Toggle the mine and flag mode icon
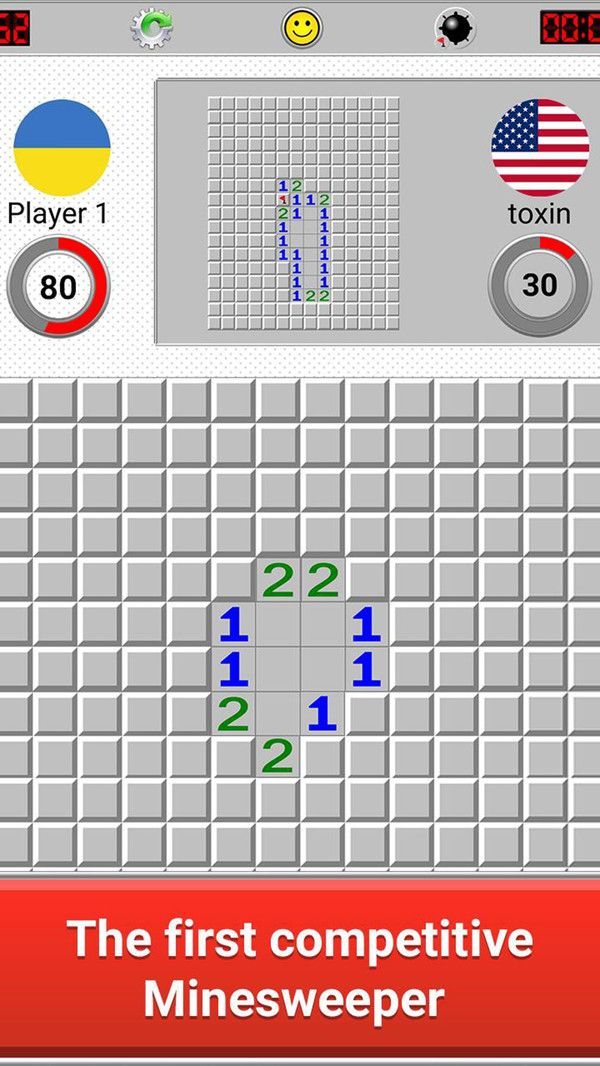600x1066 pixels. click(x=454, y=29)
